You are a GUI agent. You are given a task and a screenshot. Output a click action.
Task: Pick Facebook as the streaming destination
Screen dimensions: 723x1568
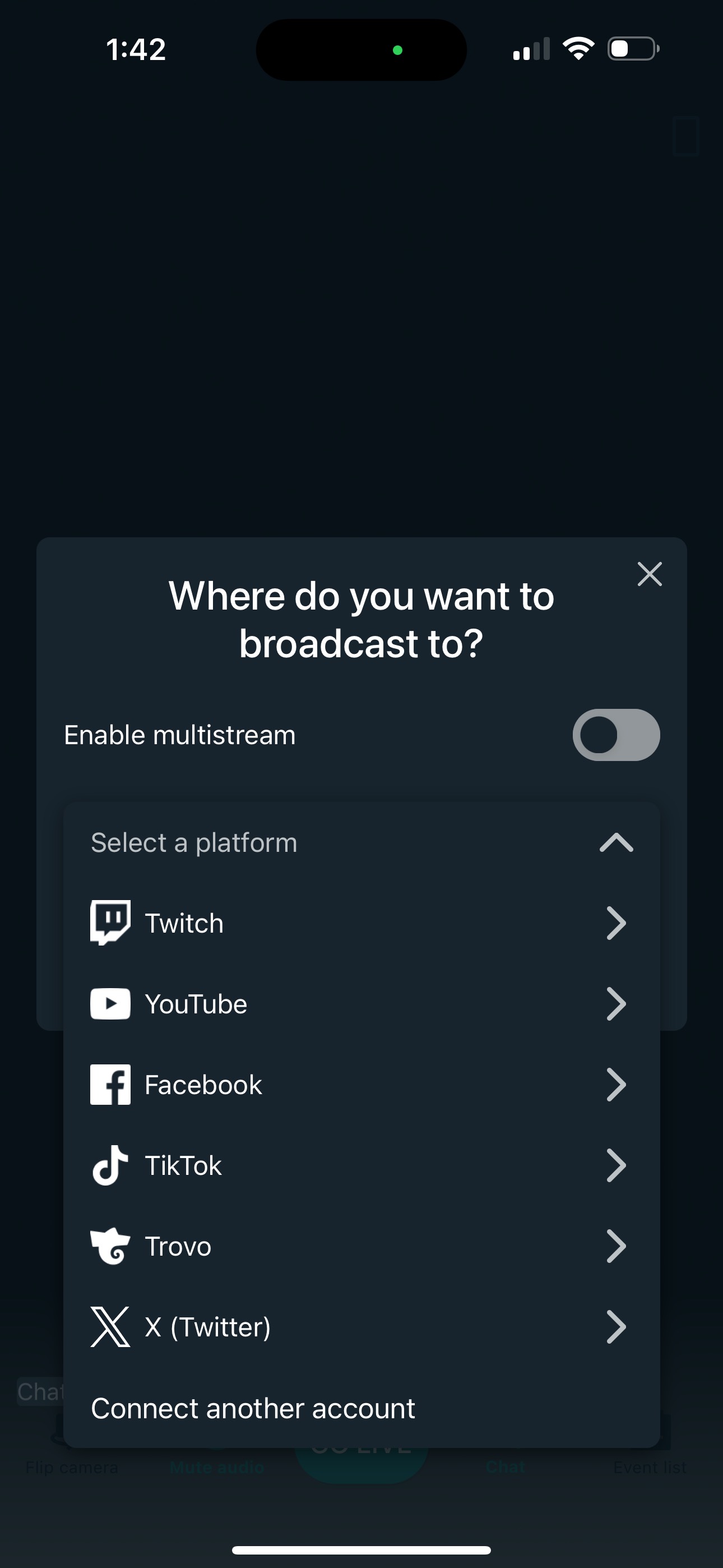click(x=361, y=1085)
